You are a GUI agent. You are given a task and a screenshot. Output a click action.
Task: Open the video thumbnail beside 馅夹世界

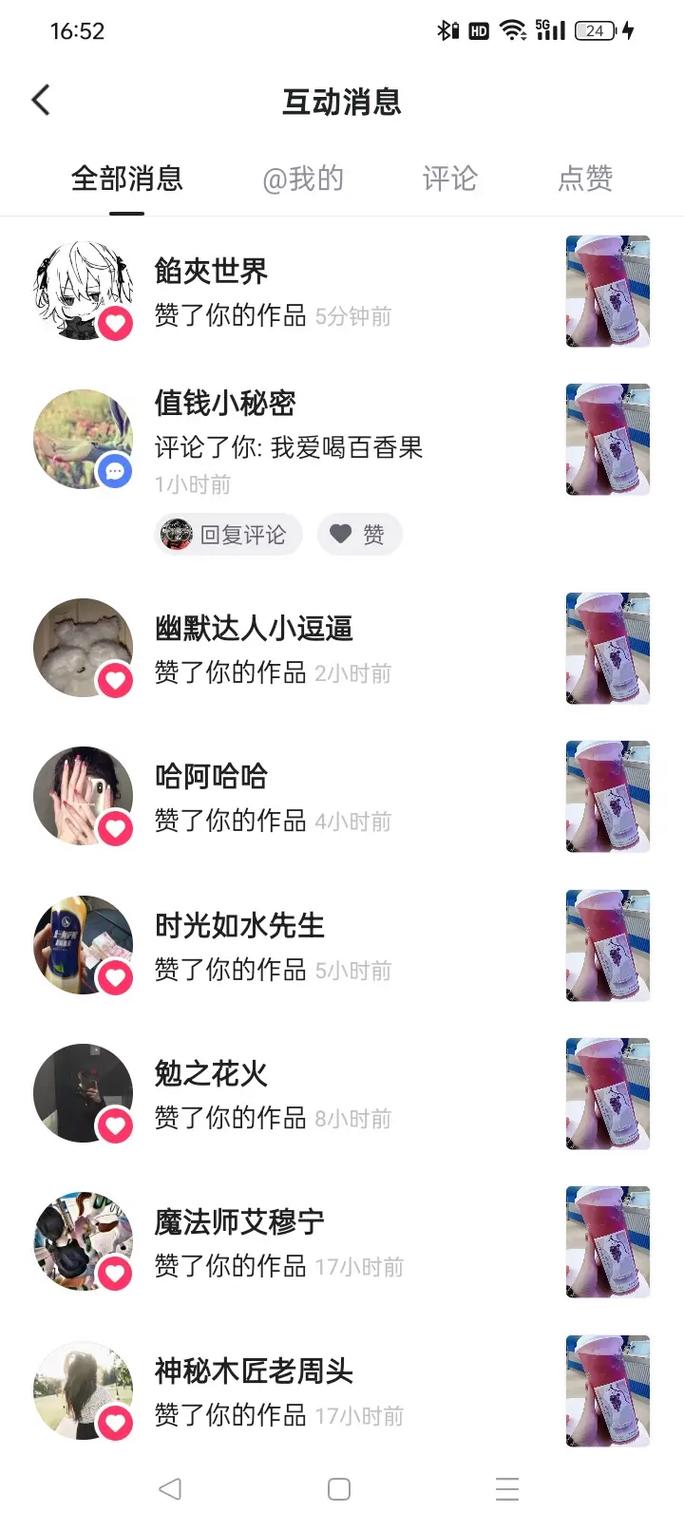point(607,291)
